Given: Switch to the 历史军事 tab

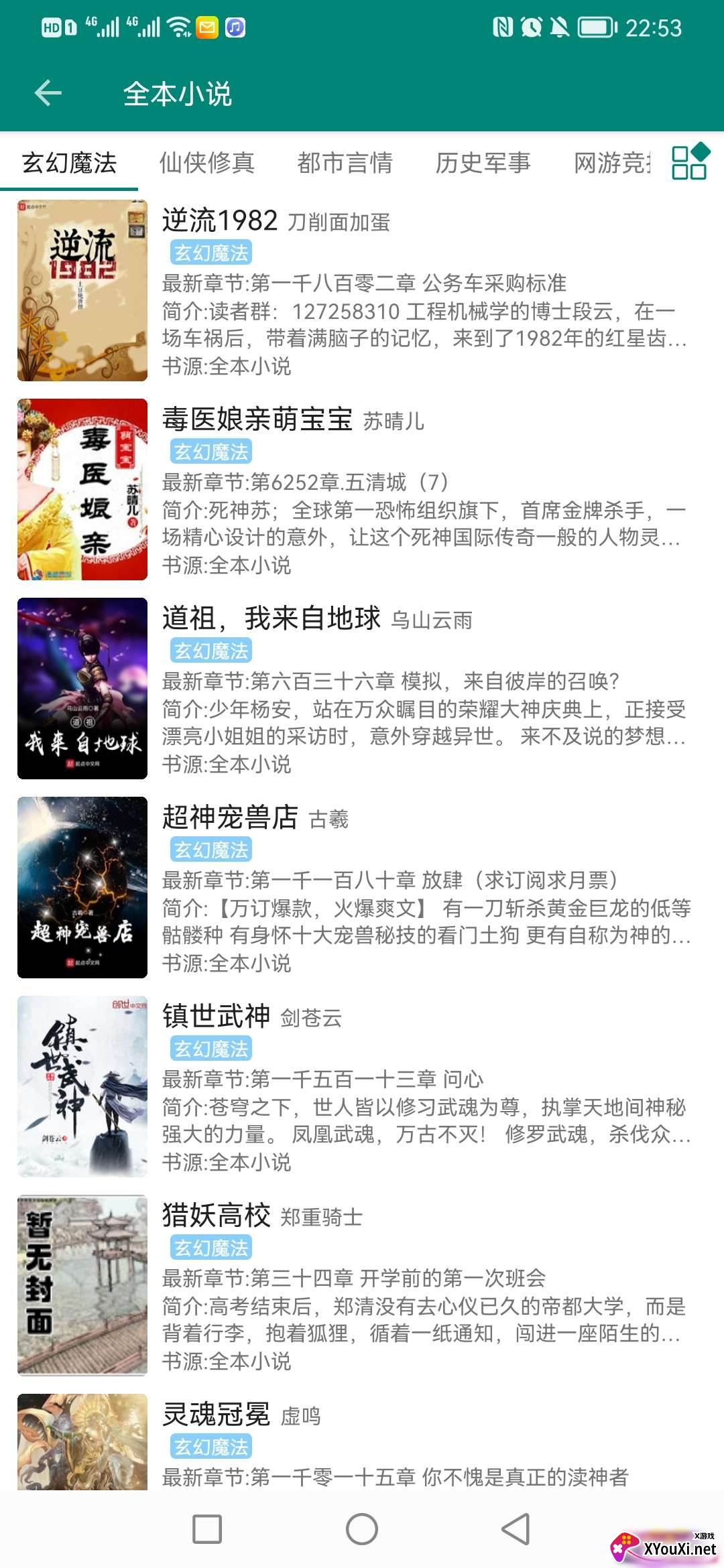Looking at the screenshot, I should [483, 163].
